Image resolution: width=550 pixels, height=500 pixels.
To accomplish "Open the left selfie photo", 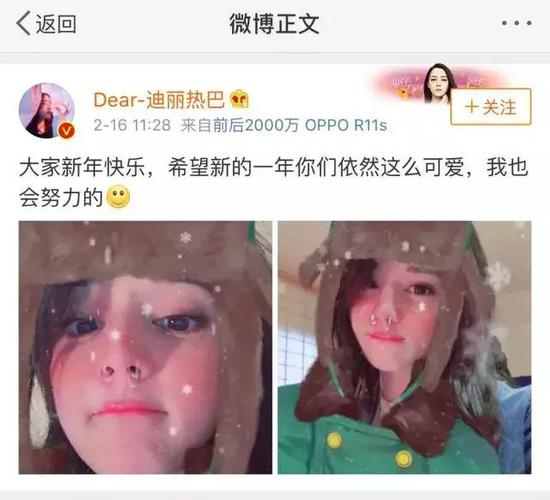I will coord(145,347).
